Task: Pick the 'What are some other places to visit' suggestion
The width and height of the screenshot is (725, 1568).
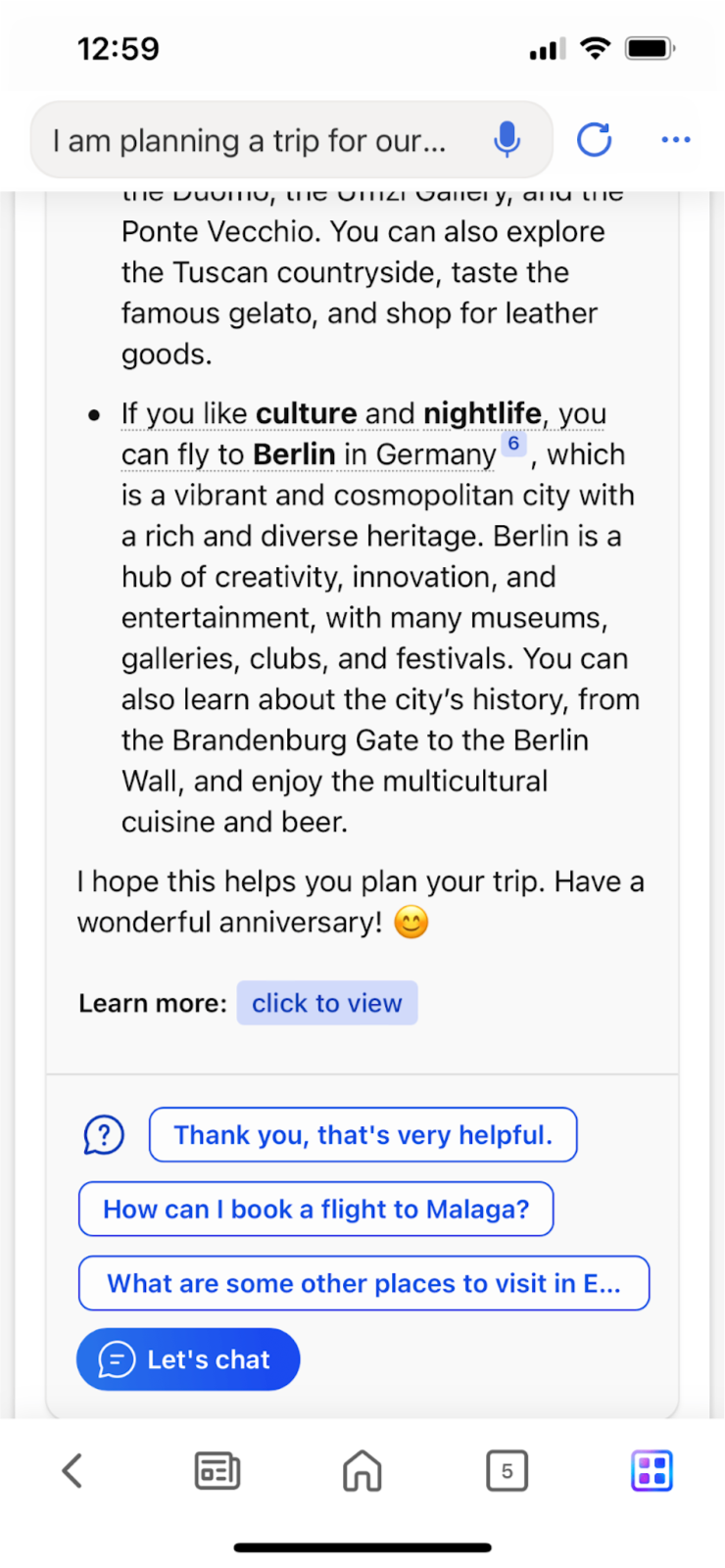Action: click(x=364, y=1283)
